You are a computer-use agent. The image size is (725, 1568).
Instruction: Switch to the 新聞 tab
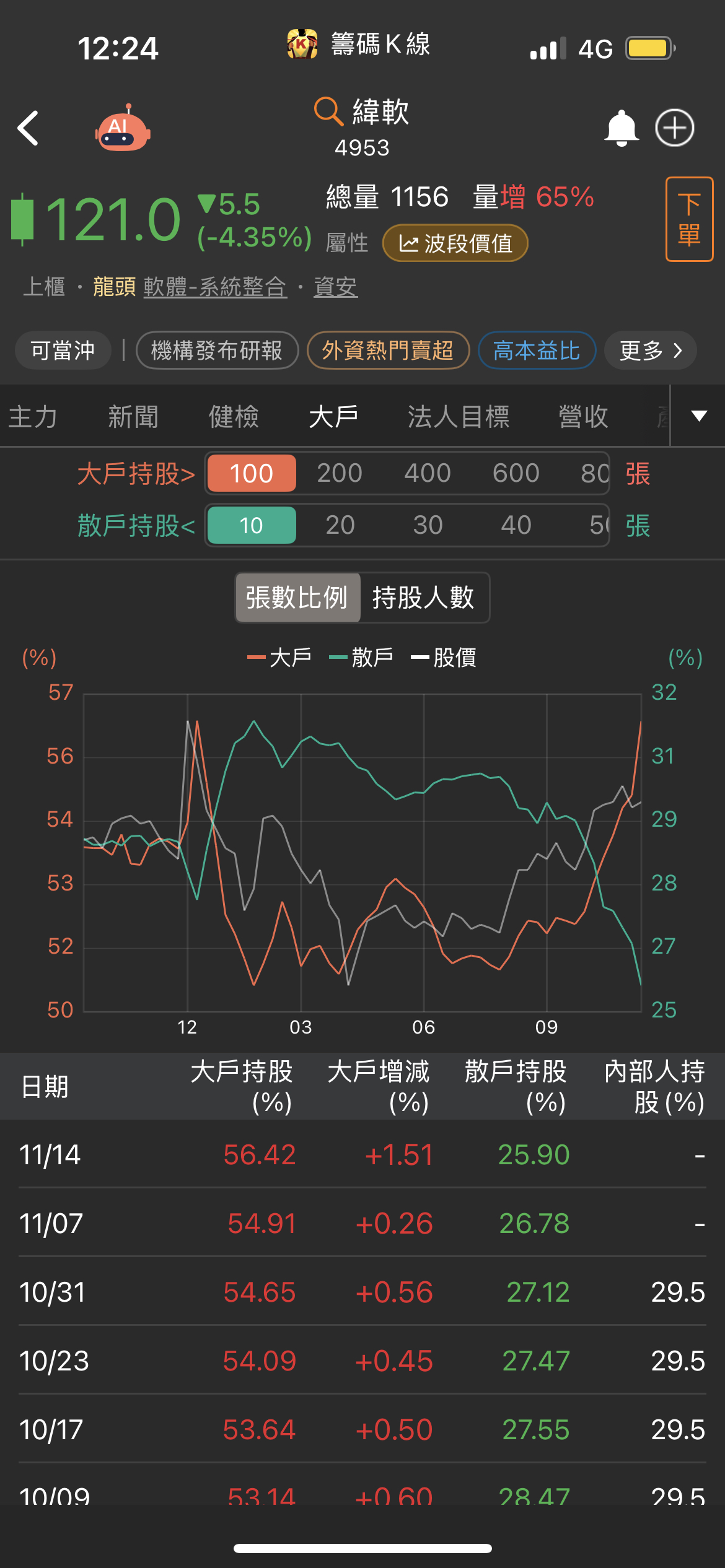click(133, 416)
